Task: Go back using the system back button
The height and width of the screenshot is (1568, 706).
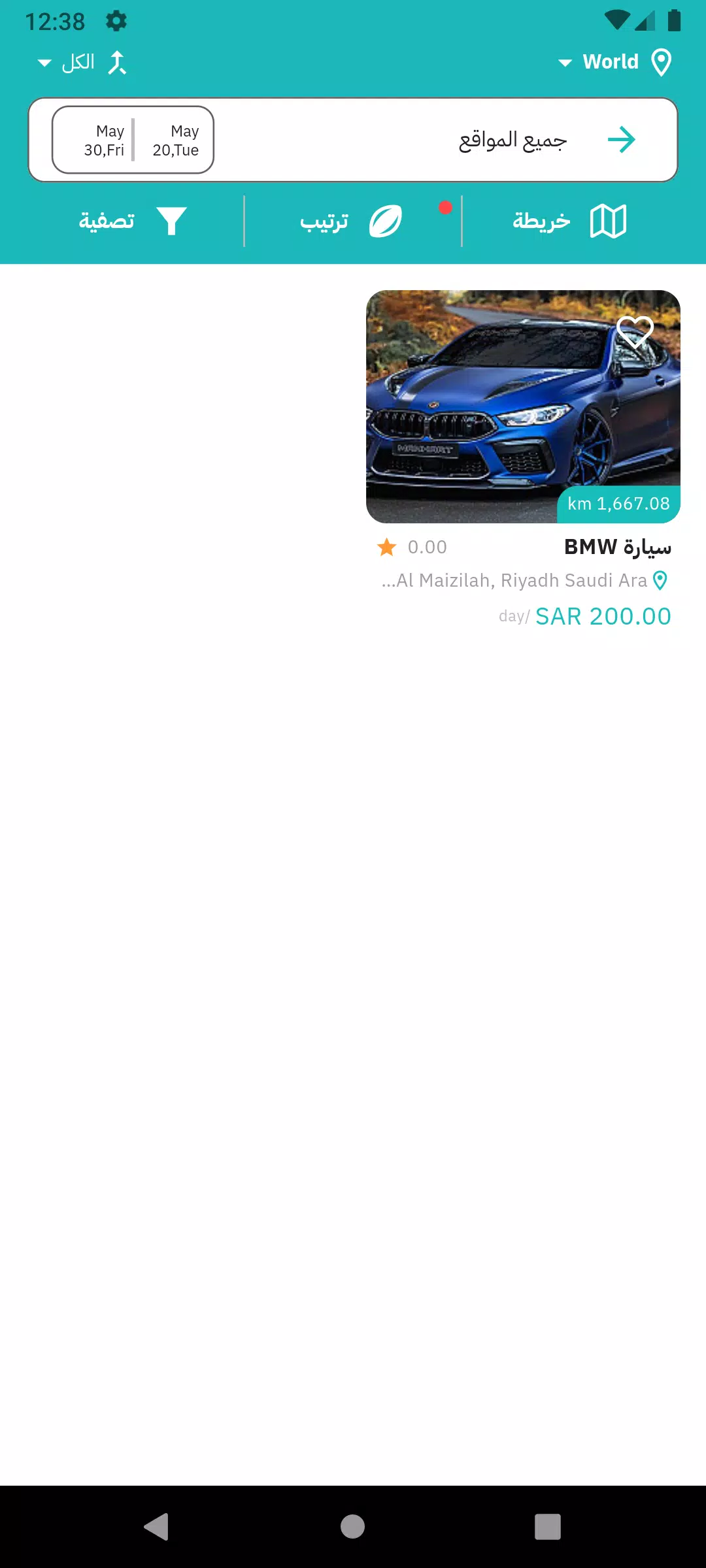Action: coord(157,1527)
